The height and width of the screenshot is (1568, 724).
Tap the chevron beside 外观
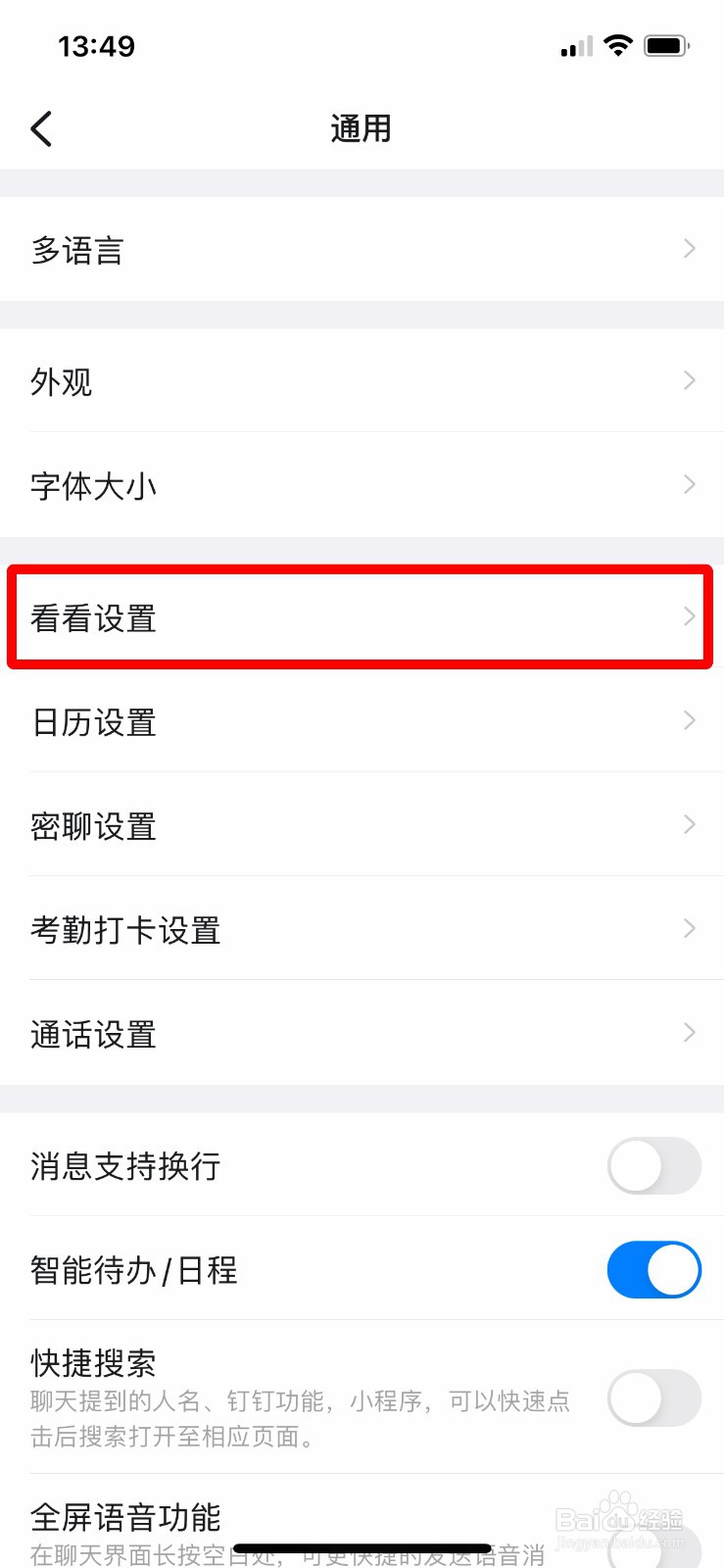[688, 381]
